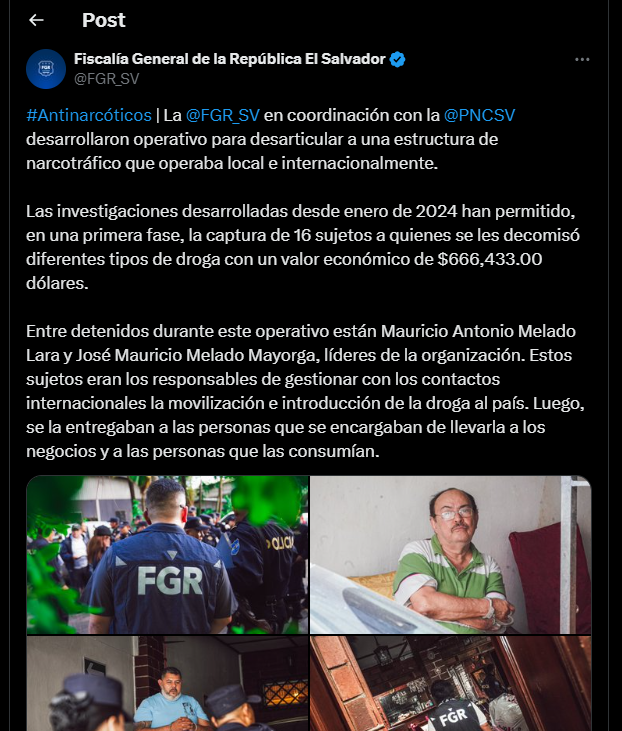
Task: View the photo of the man in the green shirt
Action: 450,554
